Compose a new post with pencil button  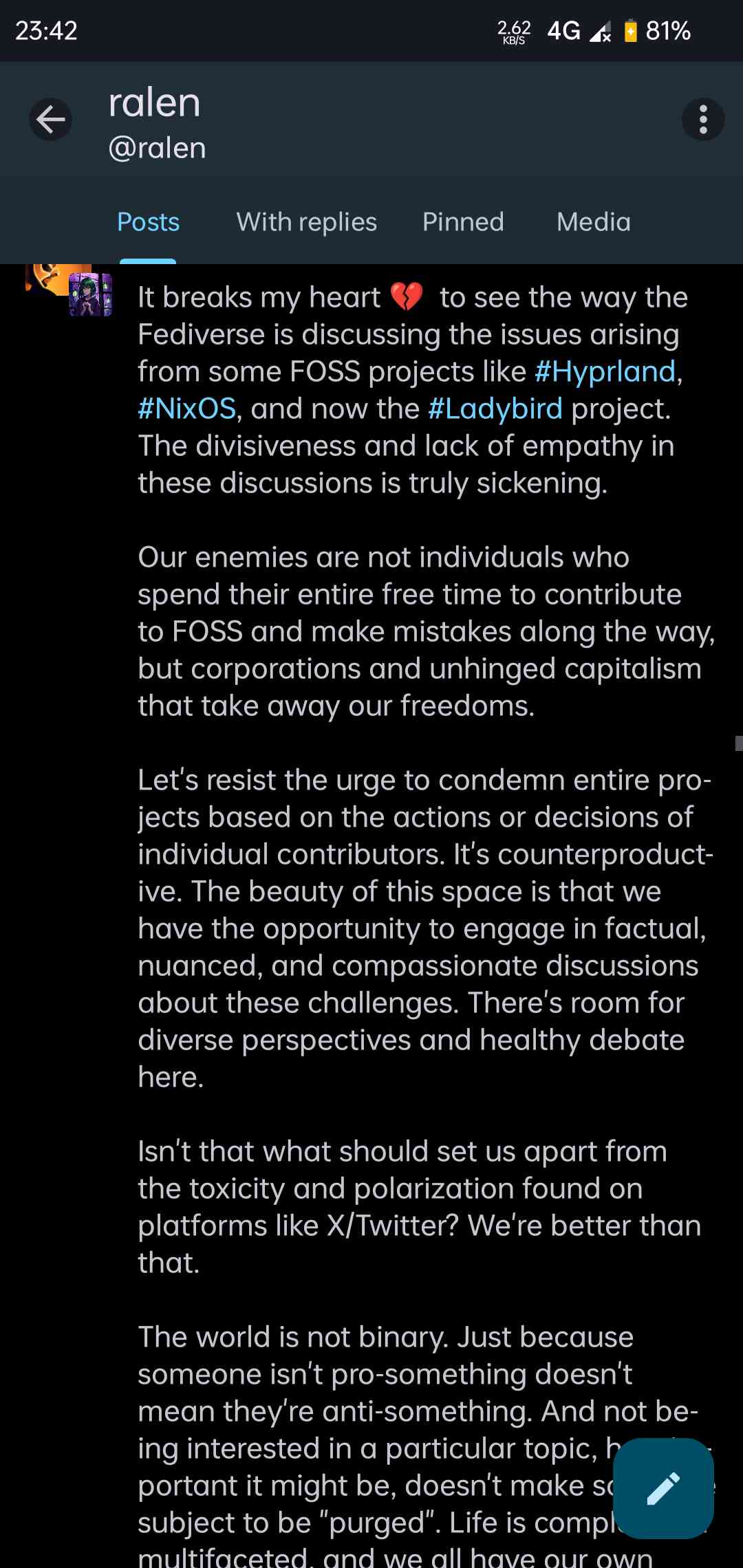coord(663,1488)
